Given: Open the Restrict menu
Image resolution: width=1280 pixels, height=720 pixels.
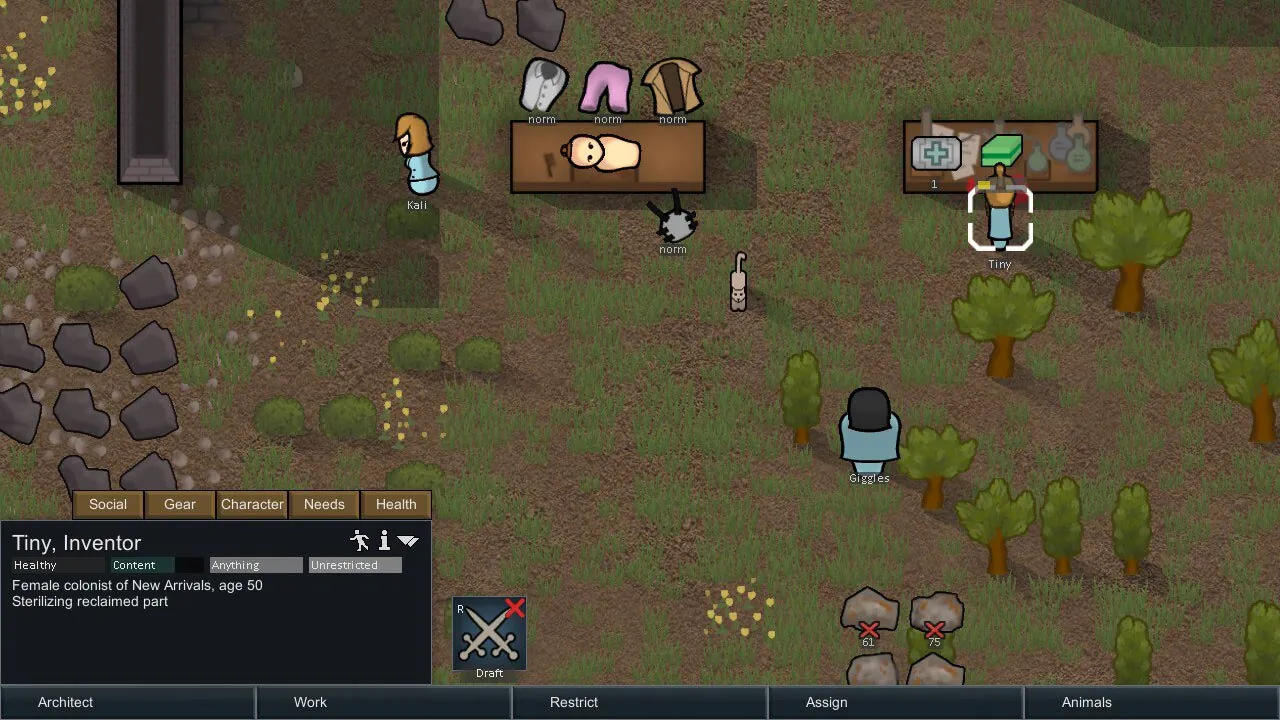Looking at the screenshot, I should click(574, 702).
